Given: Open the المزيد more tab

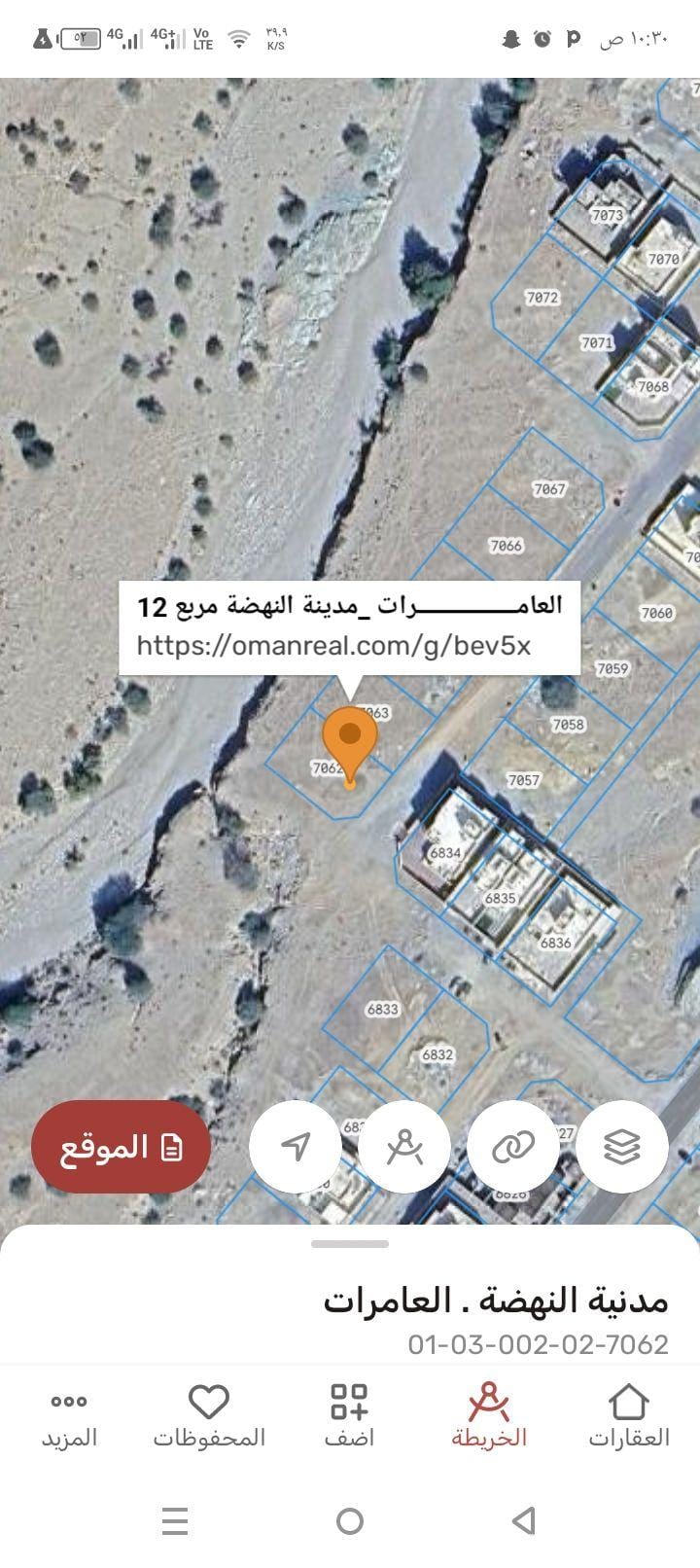Looking at the screenshot, I should coord(69,1416).
